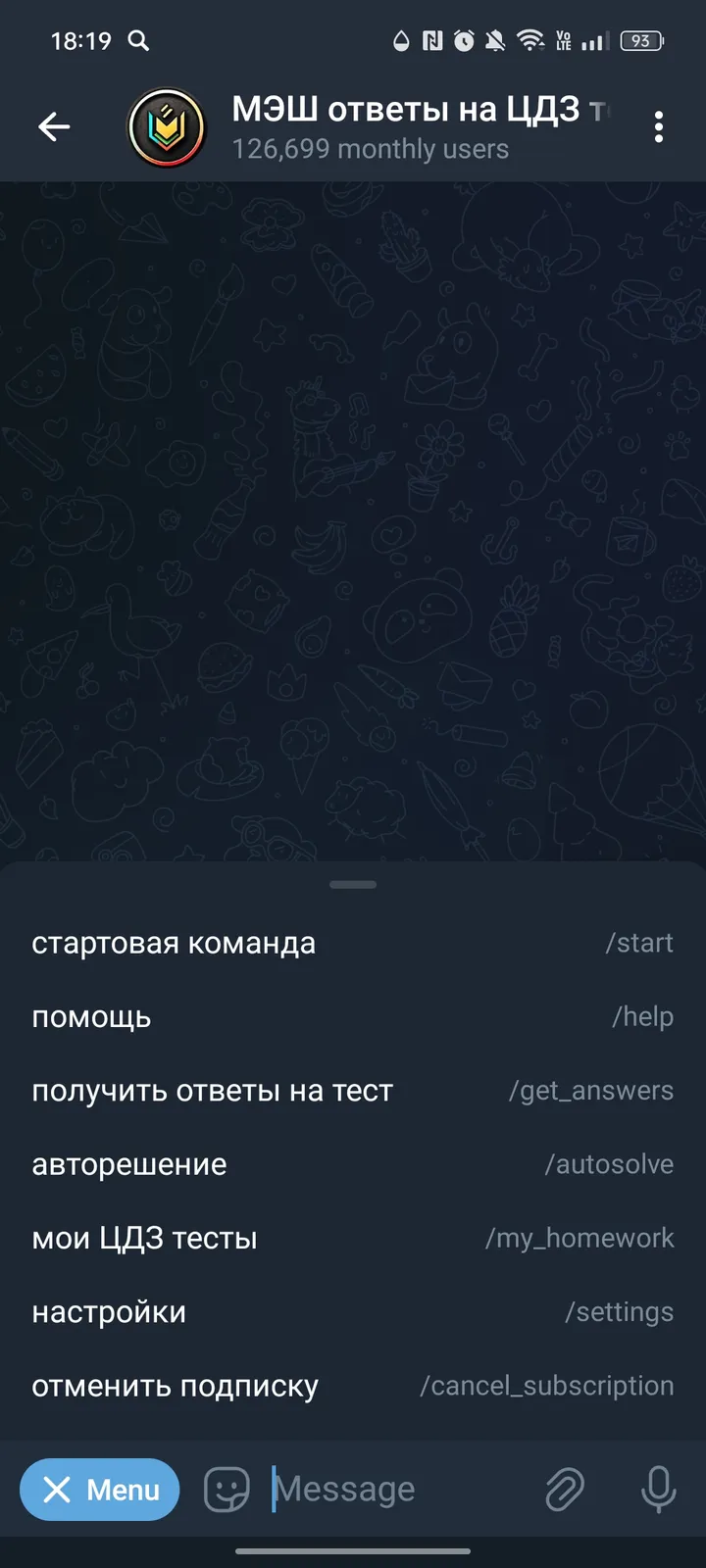706x1568 pixels.
Task: Close the bot commands menu with X Menu button
Action: [99, 1490]
